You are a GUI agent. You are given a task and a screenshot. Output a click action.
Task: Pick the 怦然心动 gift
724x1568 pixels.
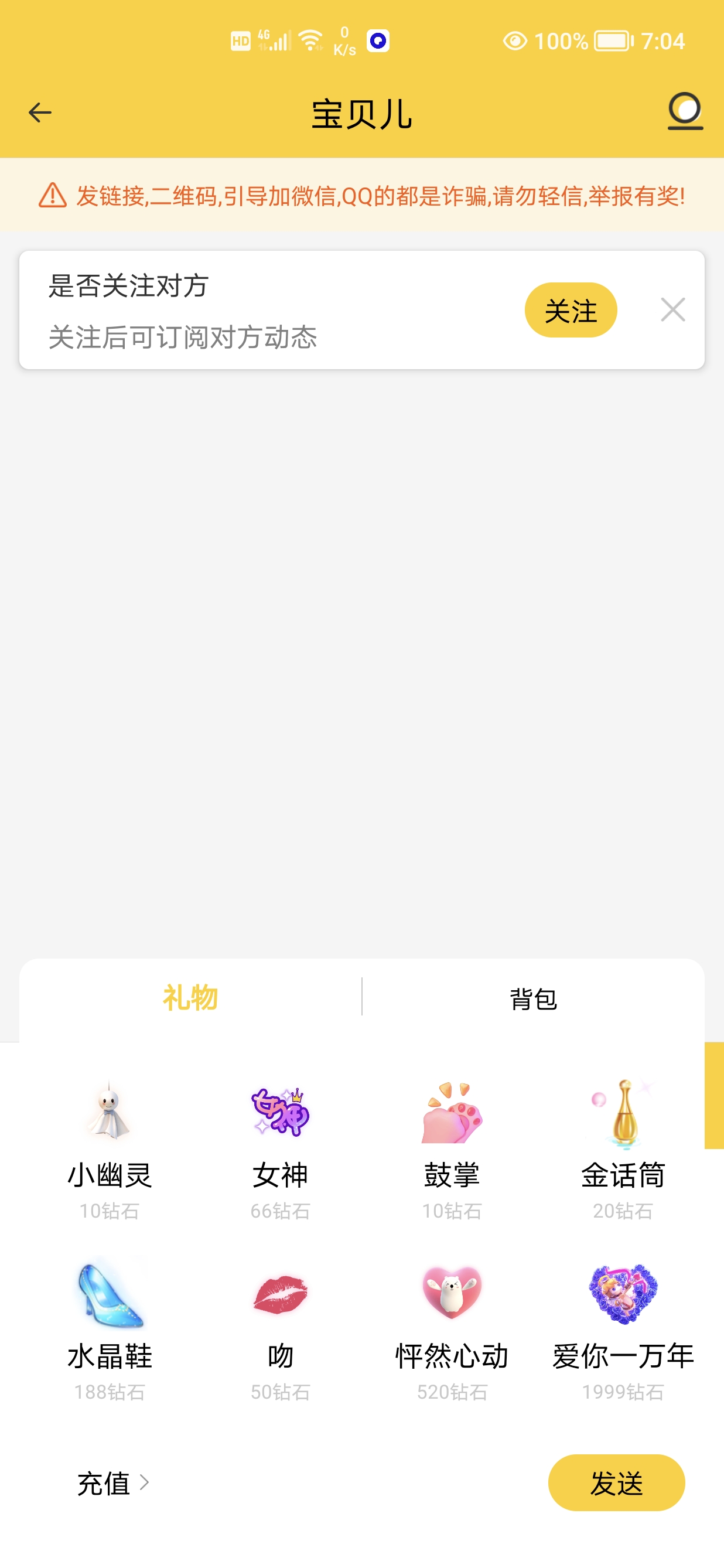[x=452, y=1327]
